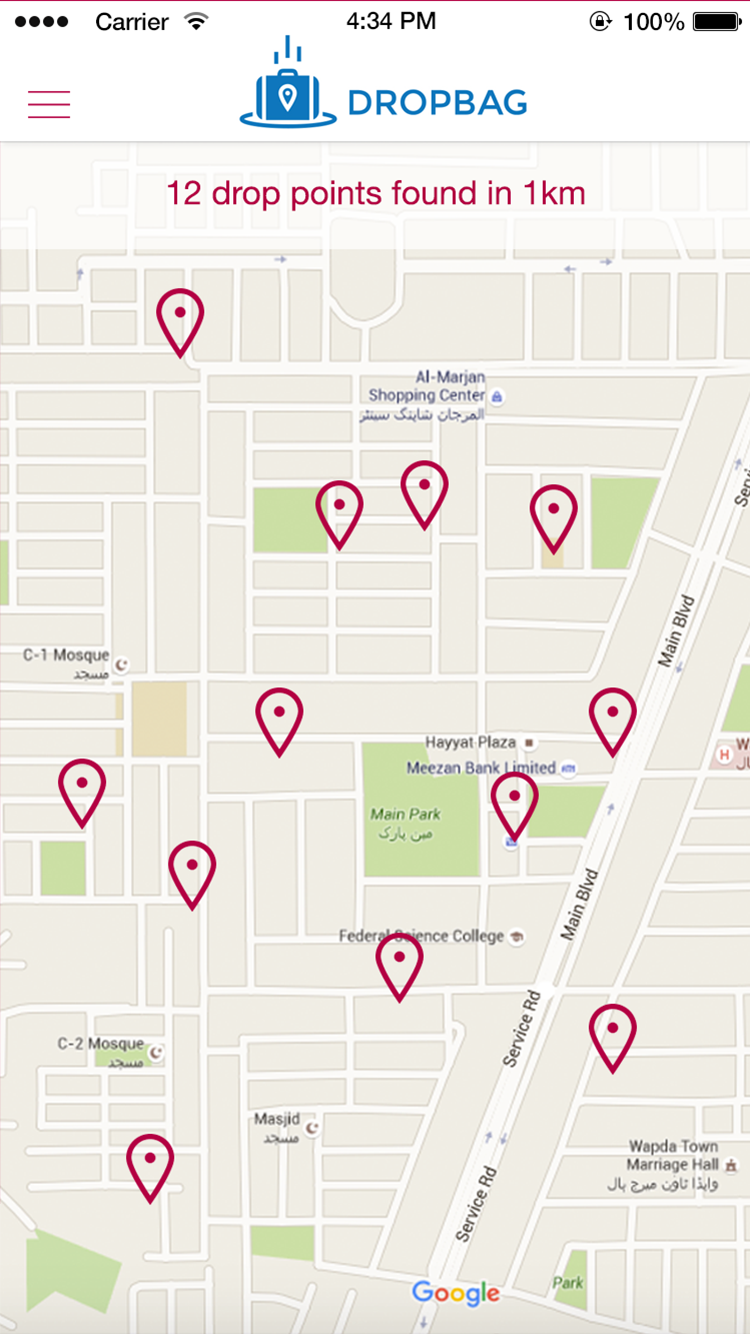Tap the drop pin near C-1 Mosque

(82, 790)
